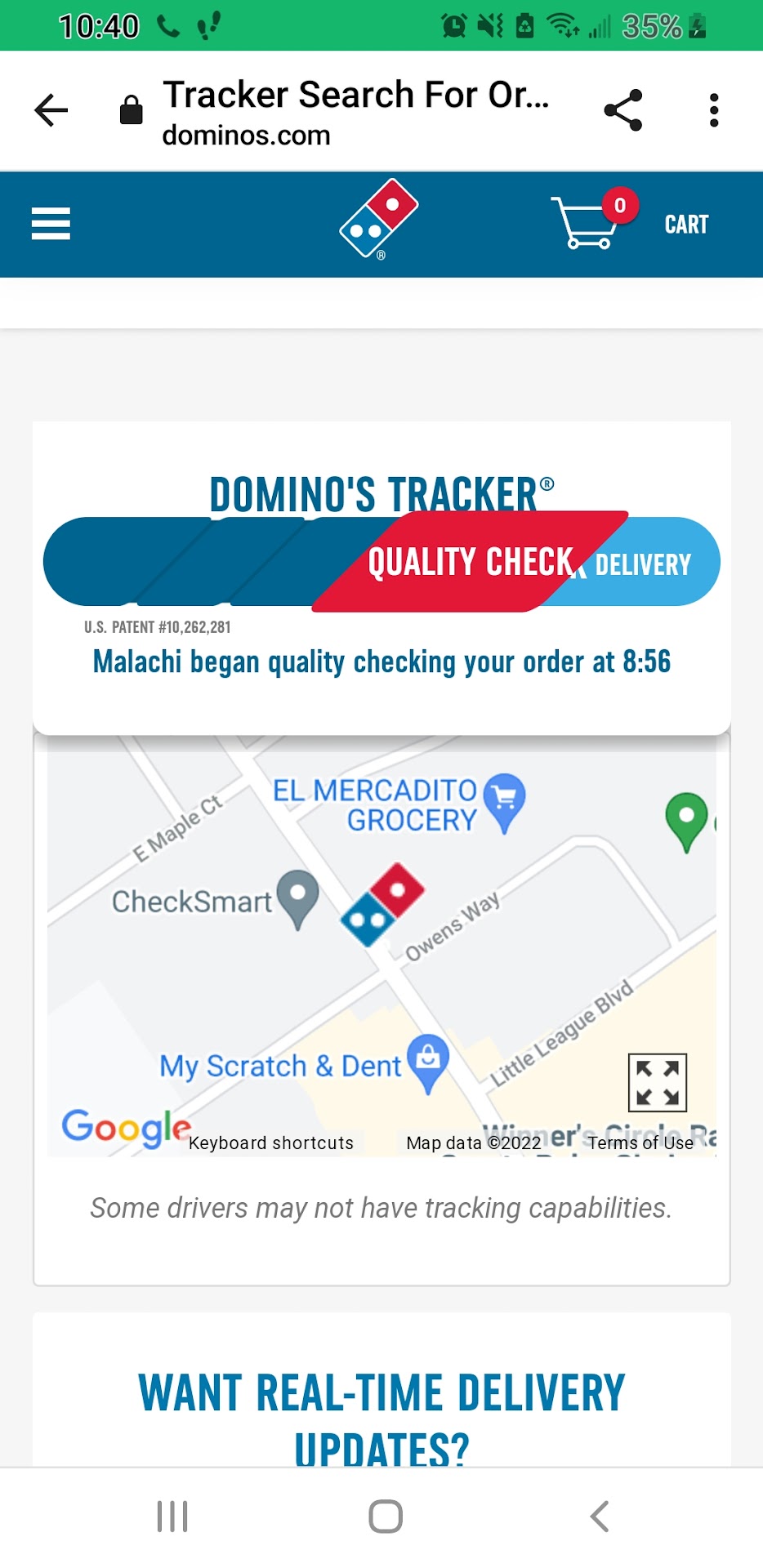
Task: Share this tracker page
Action: (x=623, y=110)
